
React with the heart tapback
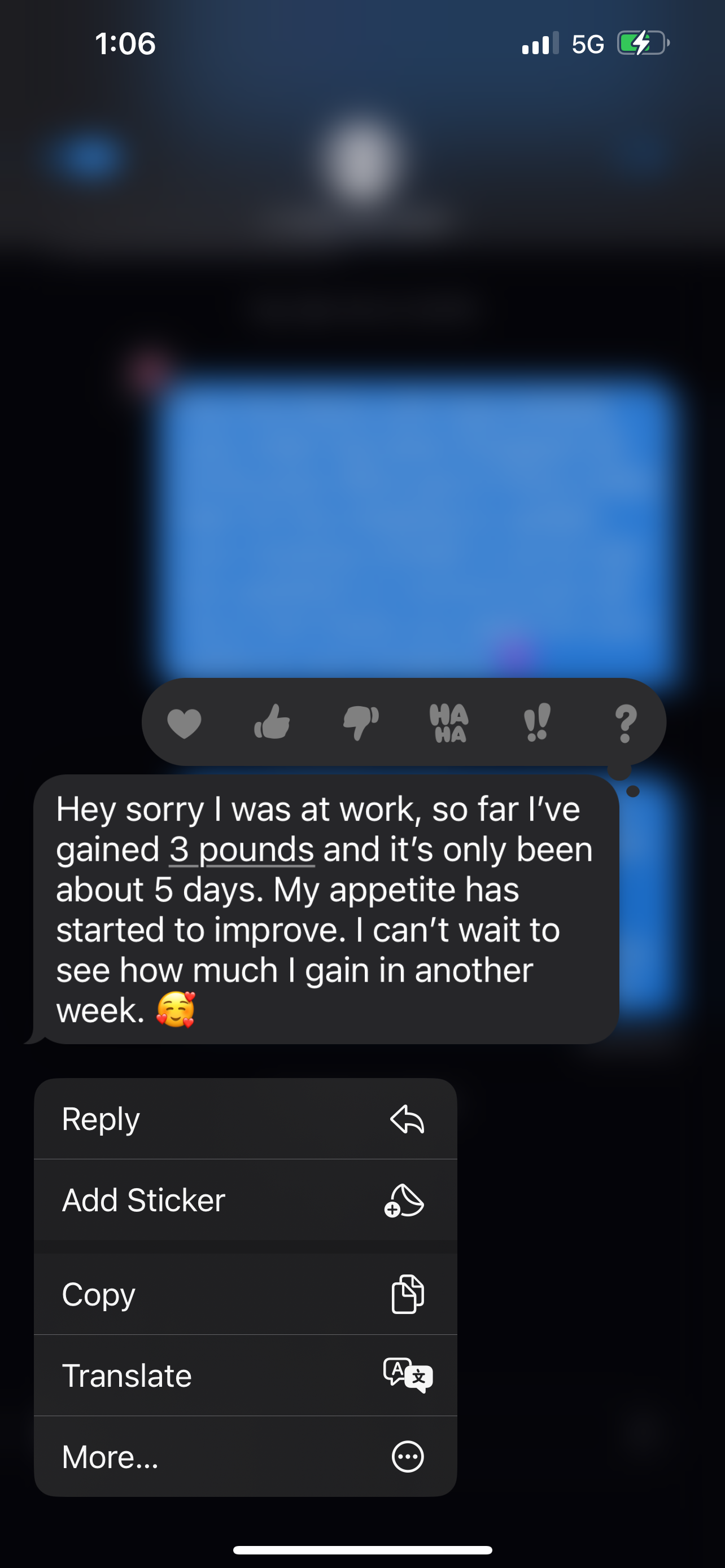(184, 723)
